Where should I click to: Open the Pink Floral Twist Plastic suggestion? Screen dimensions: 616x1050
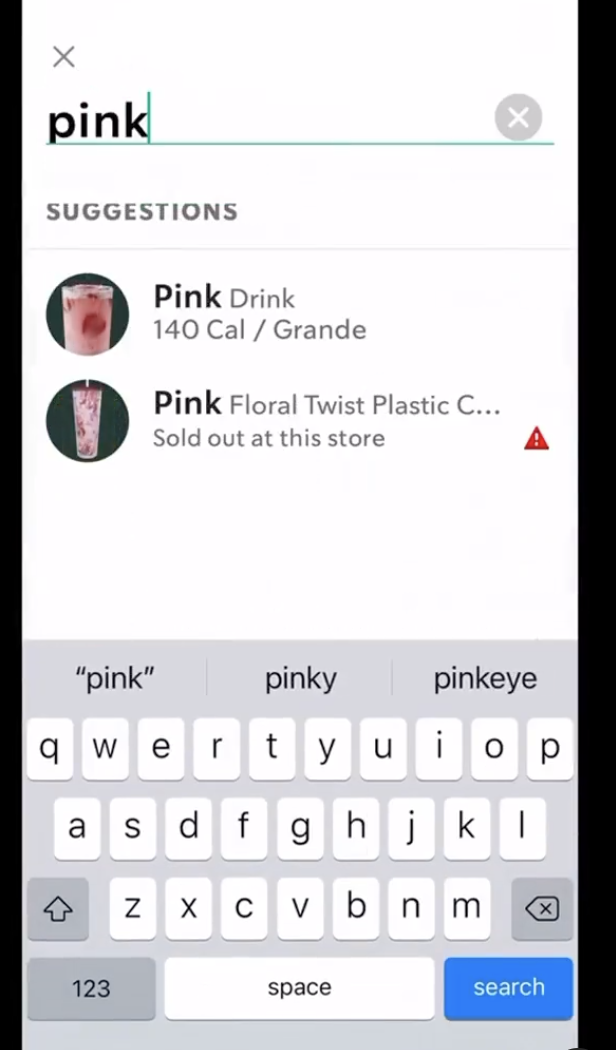click(x=300, y=421)
